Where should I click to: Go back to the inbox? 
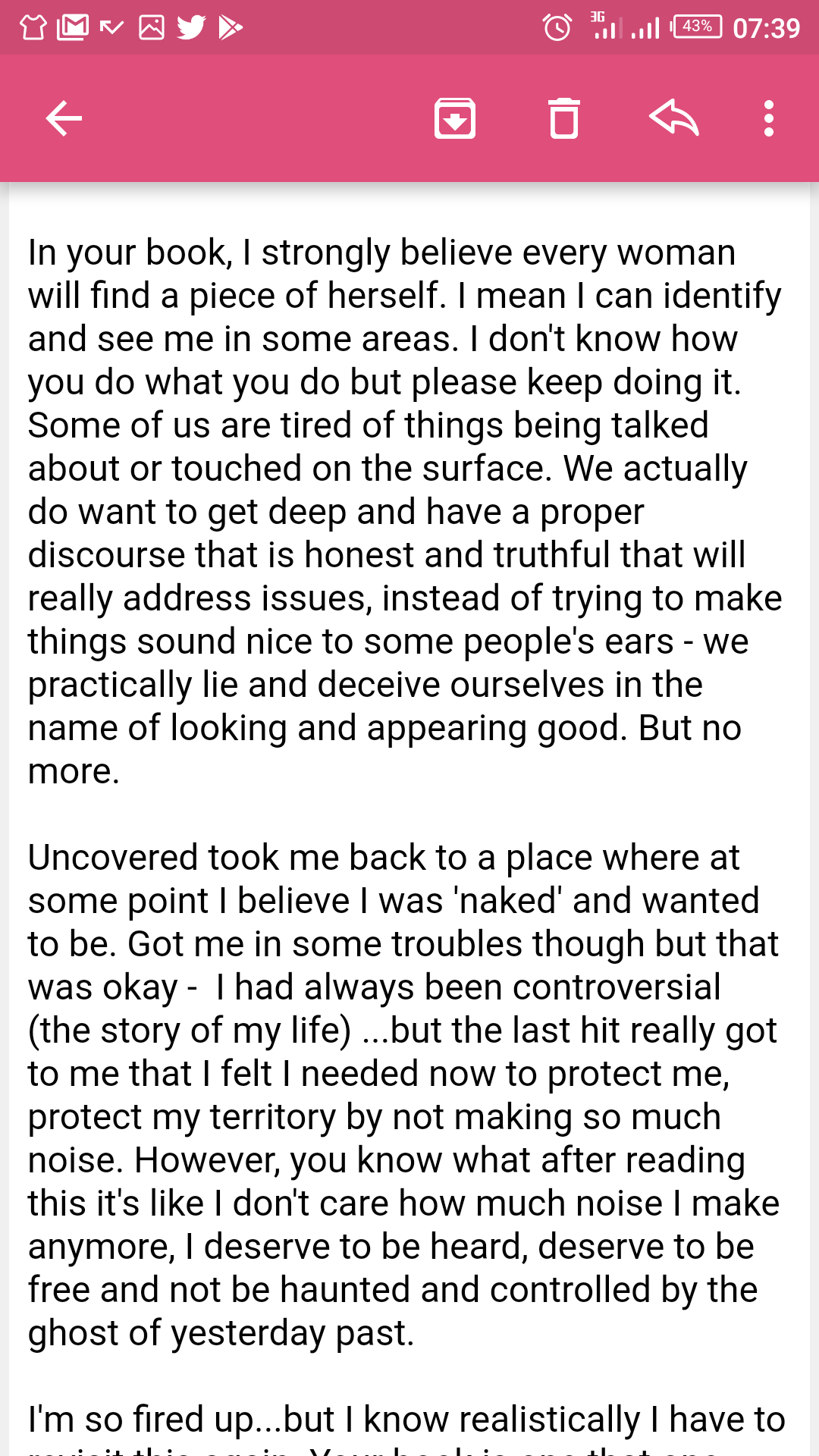(x=64, y=119)
